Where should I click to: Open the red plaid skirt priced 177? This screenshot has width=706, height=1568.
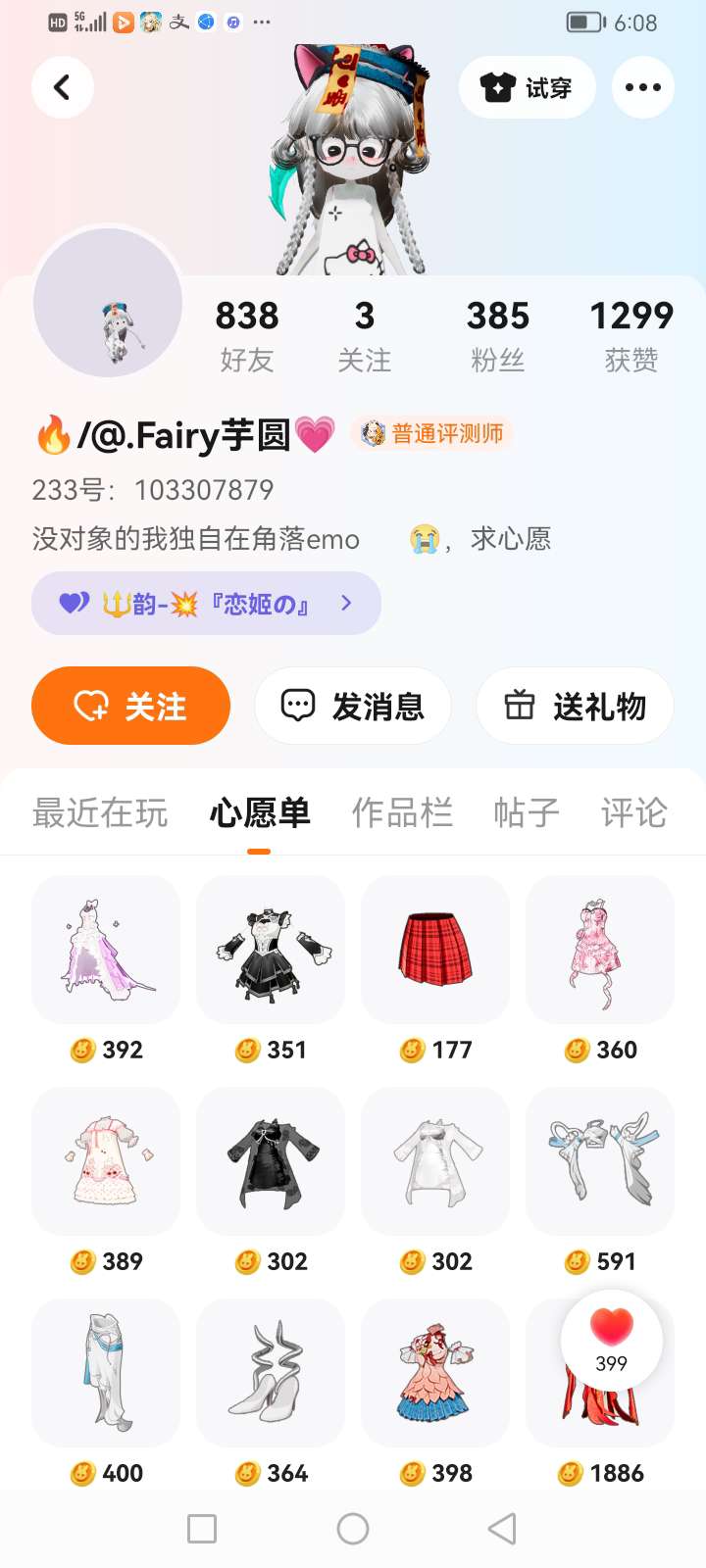(x=435, y=951)
